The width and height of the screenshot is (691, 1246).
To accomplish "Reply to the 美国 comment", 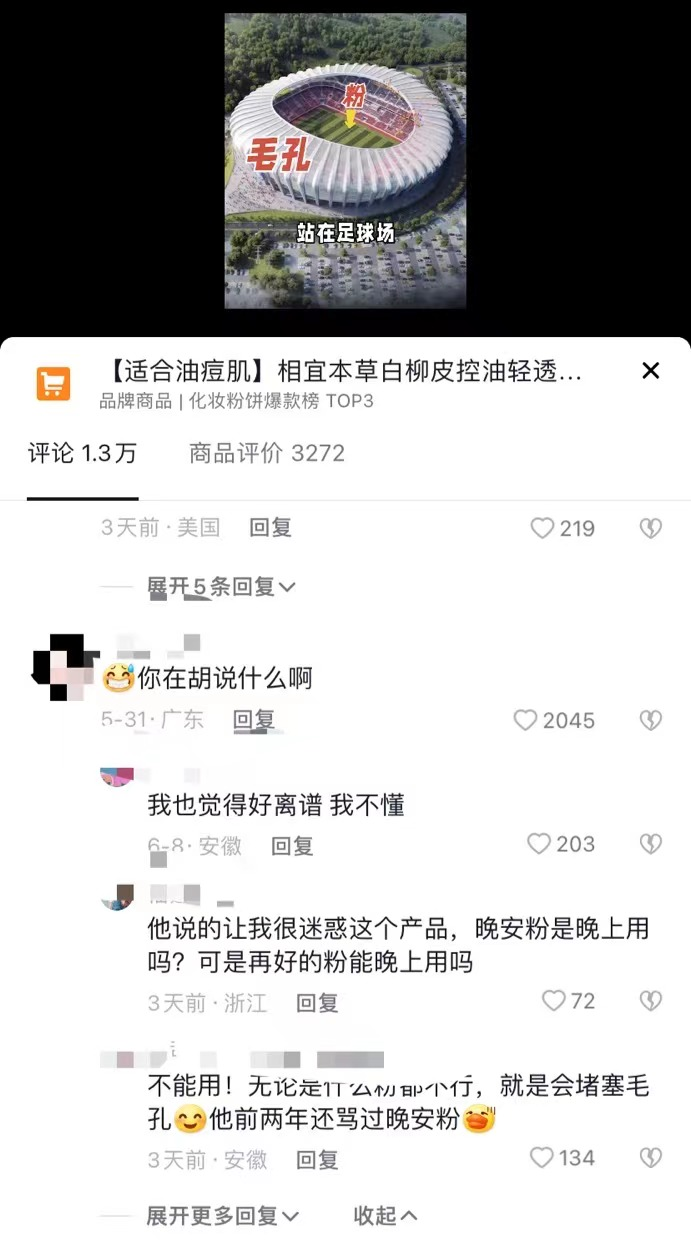I will (270, 527).
